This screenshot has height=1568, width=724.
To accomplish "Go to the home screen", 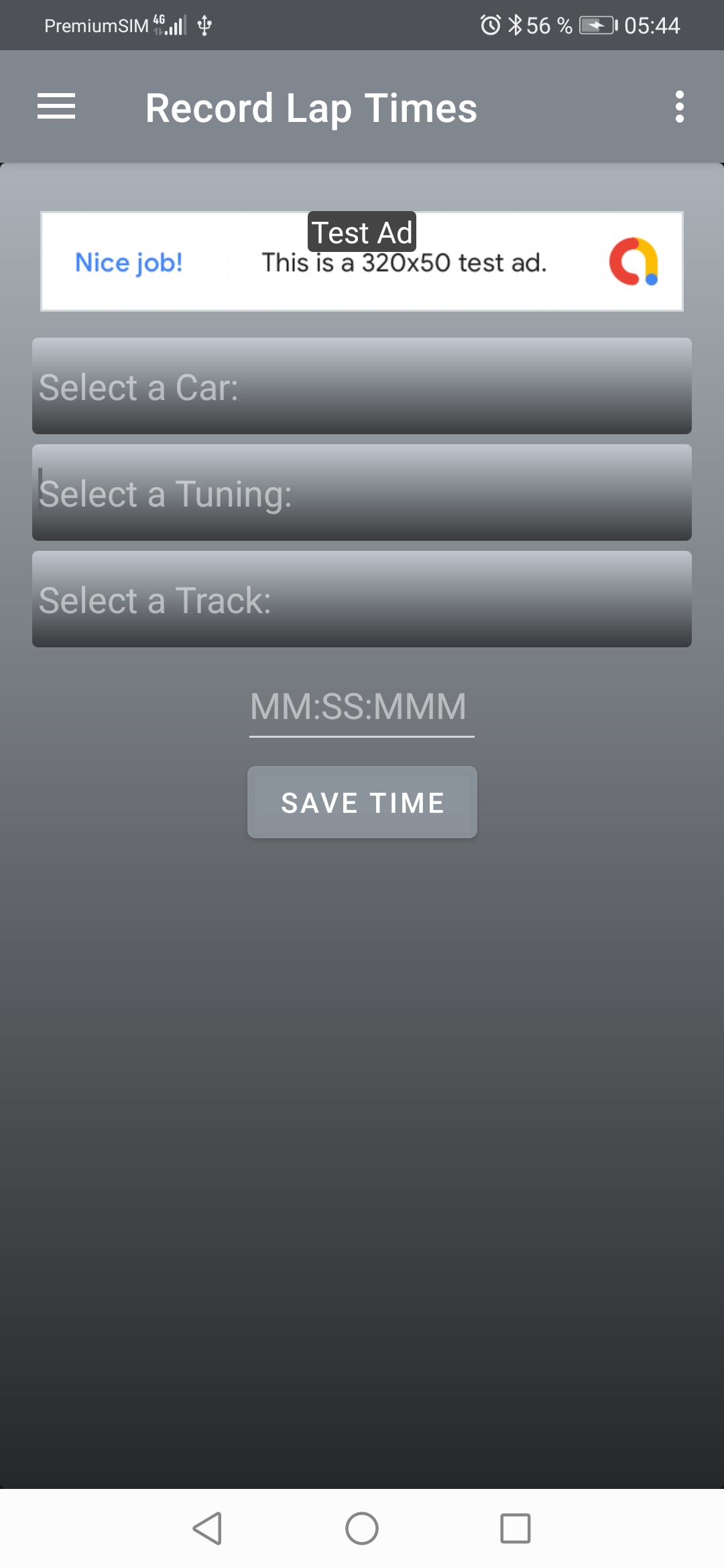I will (x=362, y=1528).
